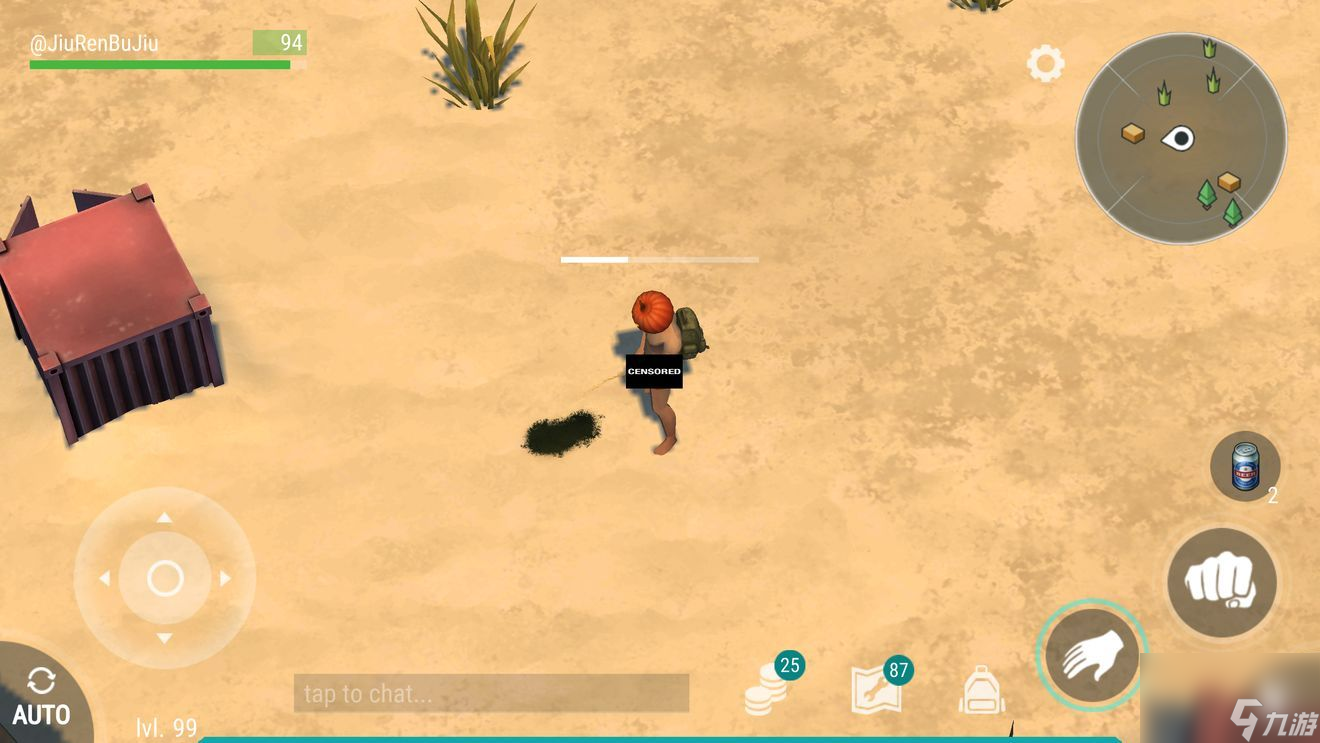Open the circular minimap
Viewport: 1320px width, 743px height.
coord(1180,138)
